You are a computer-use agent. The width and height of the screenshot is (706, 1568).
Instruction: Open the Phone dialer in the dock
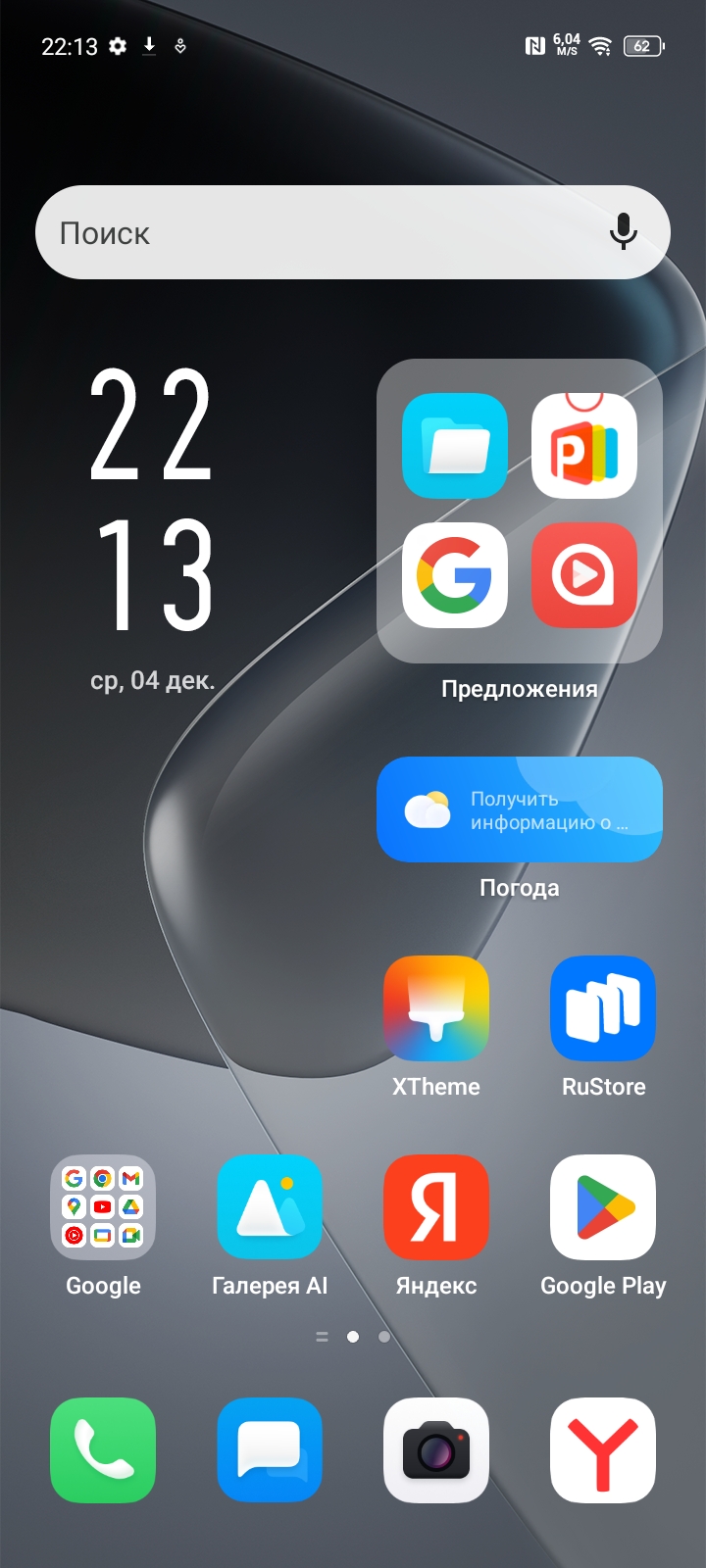pos(103,1450)
